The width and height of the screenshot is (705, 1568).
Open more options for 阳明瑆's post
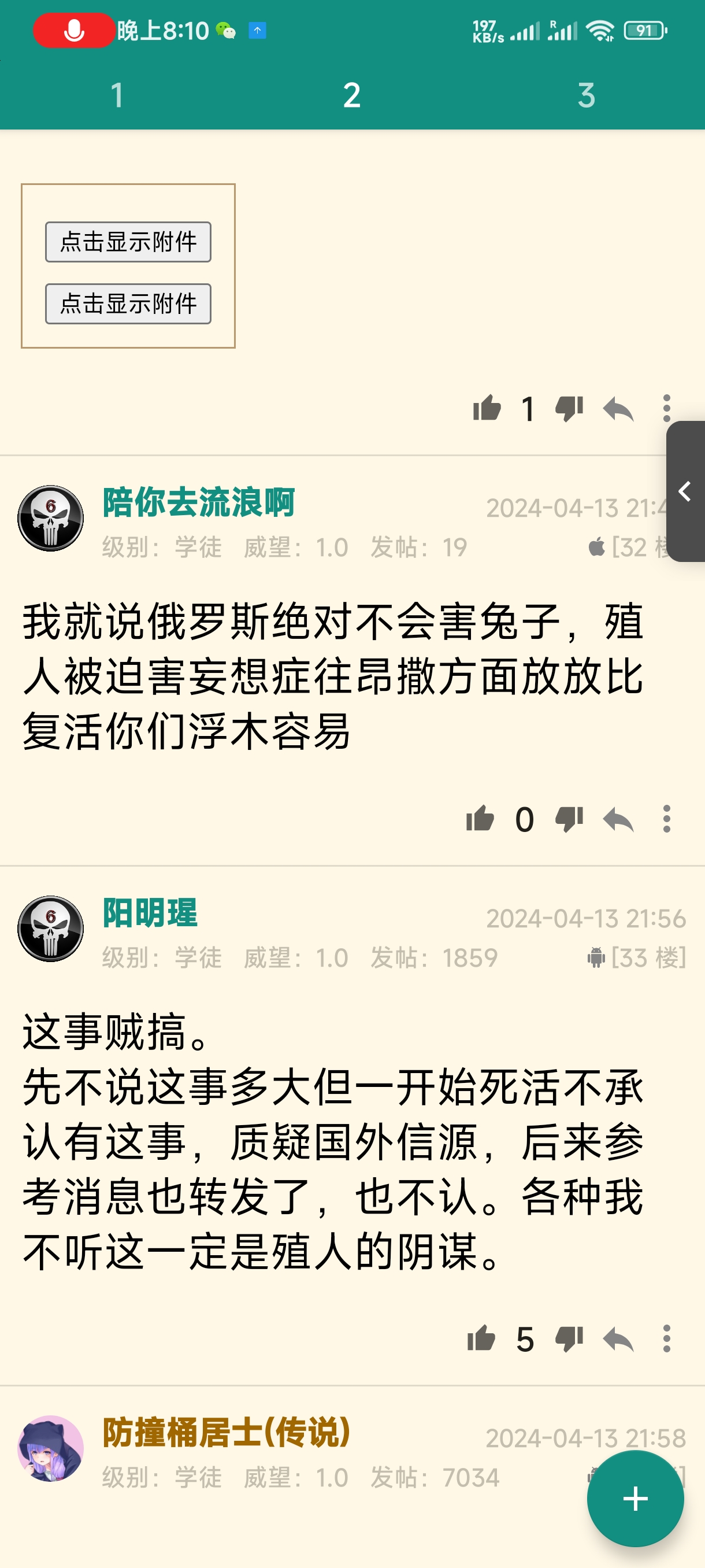tap(667, 1338)
